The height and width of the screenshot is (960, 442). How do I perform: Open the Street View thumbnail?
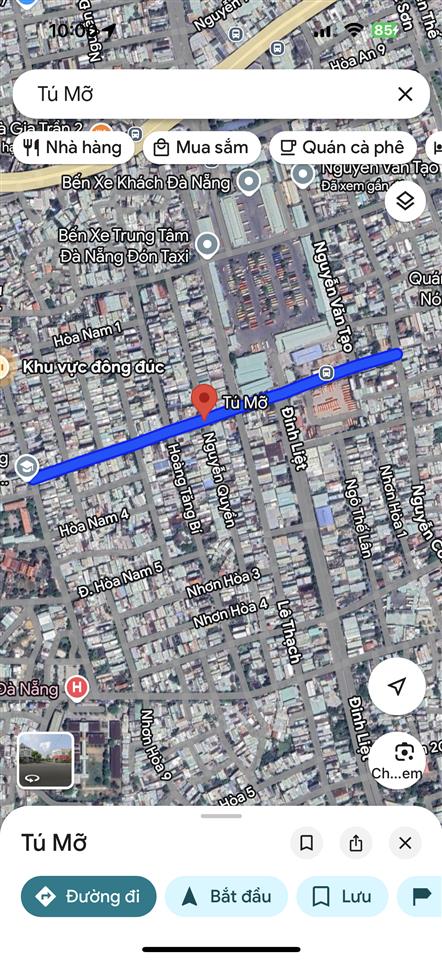click(x=46, y=760)
